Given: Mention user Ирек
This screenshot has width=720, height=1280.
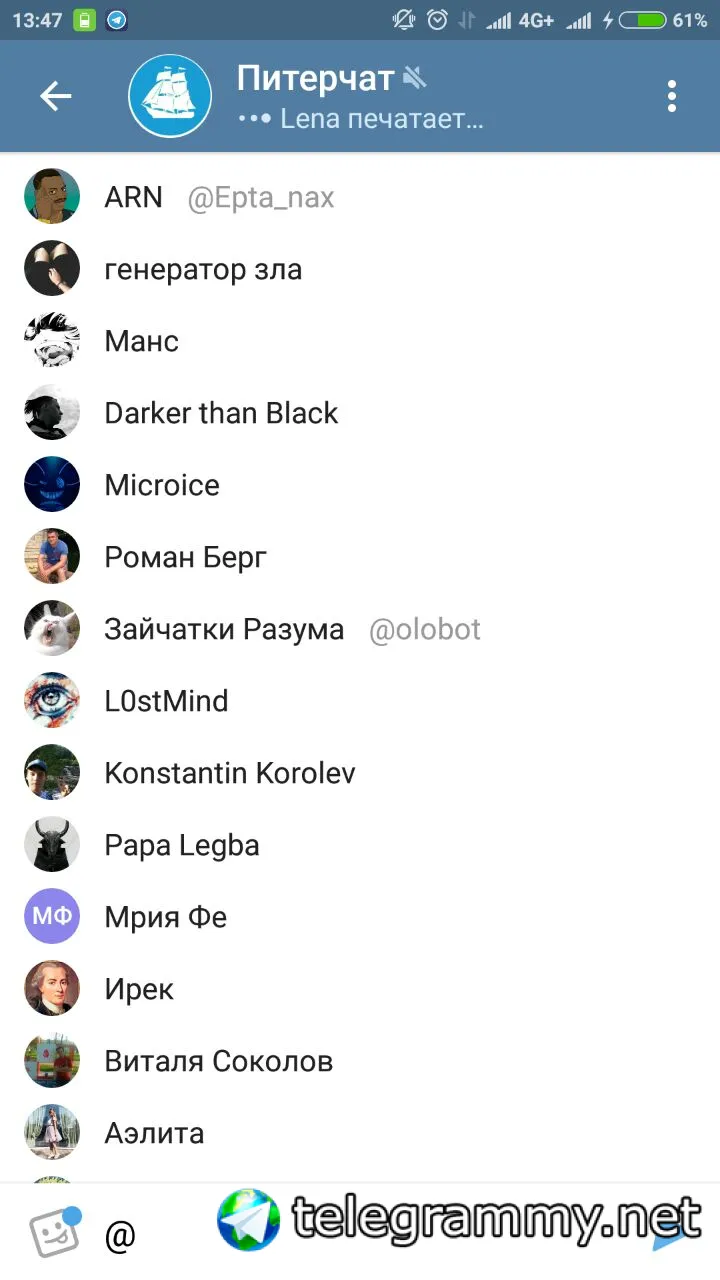Looking at the screenshot, I should pos(139,989).
